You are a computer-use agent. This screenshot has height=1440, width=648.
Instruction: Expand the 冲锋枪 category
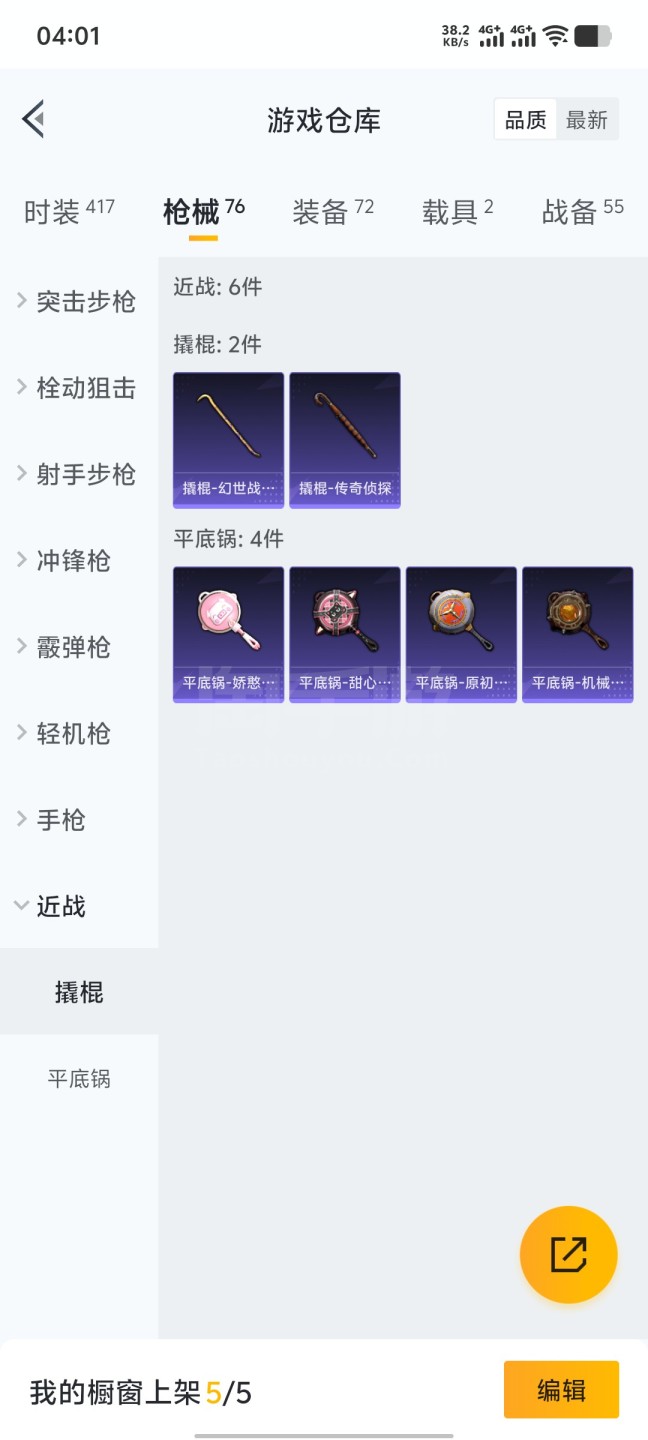point(79,561)
